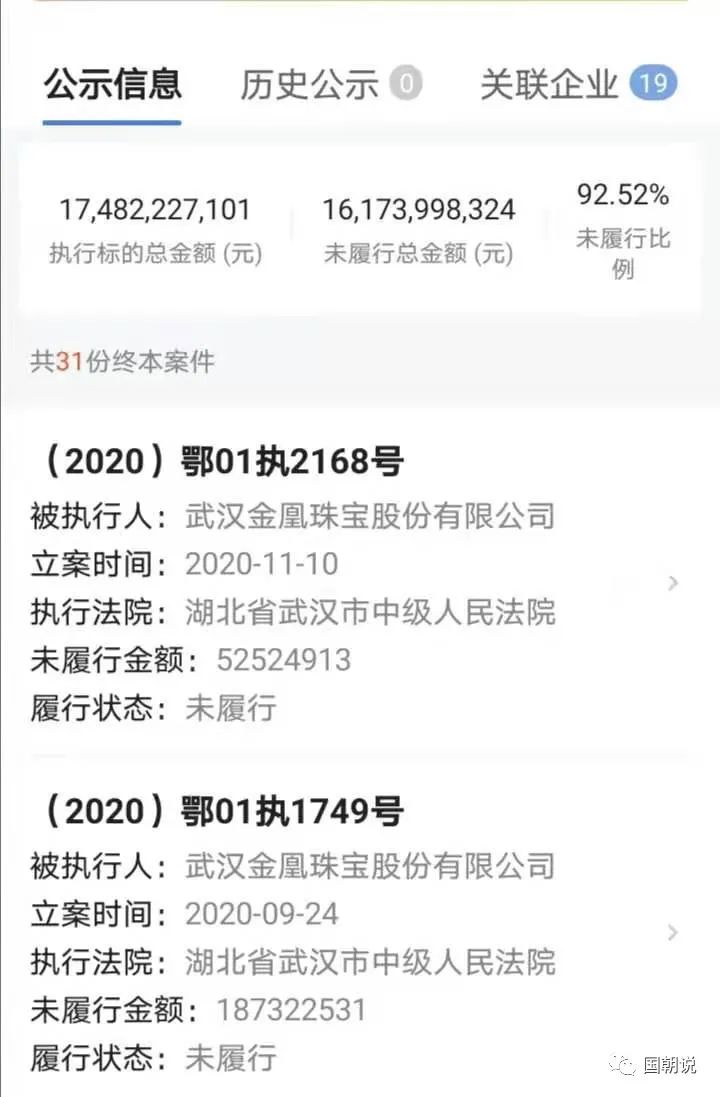720x1097 pixels.
Task: Open the 关联企业 tab
Action: pyautogui.click(x=577, y=84)
